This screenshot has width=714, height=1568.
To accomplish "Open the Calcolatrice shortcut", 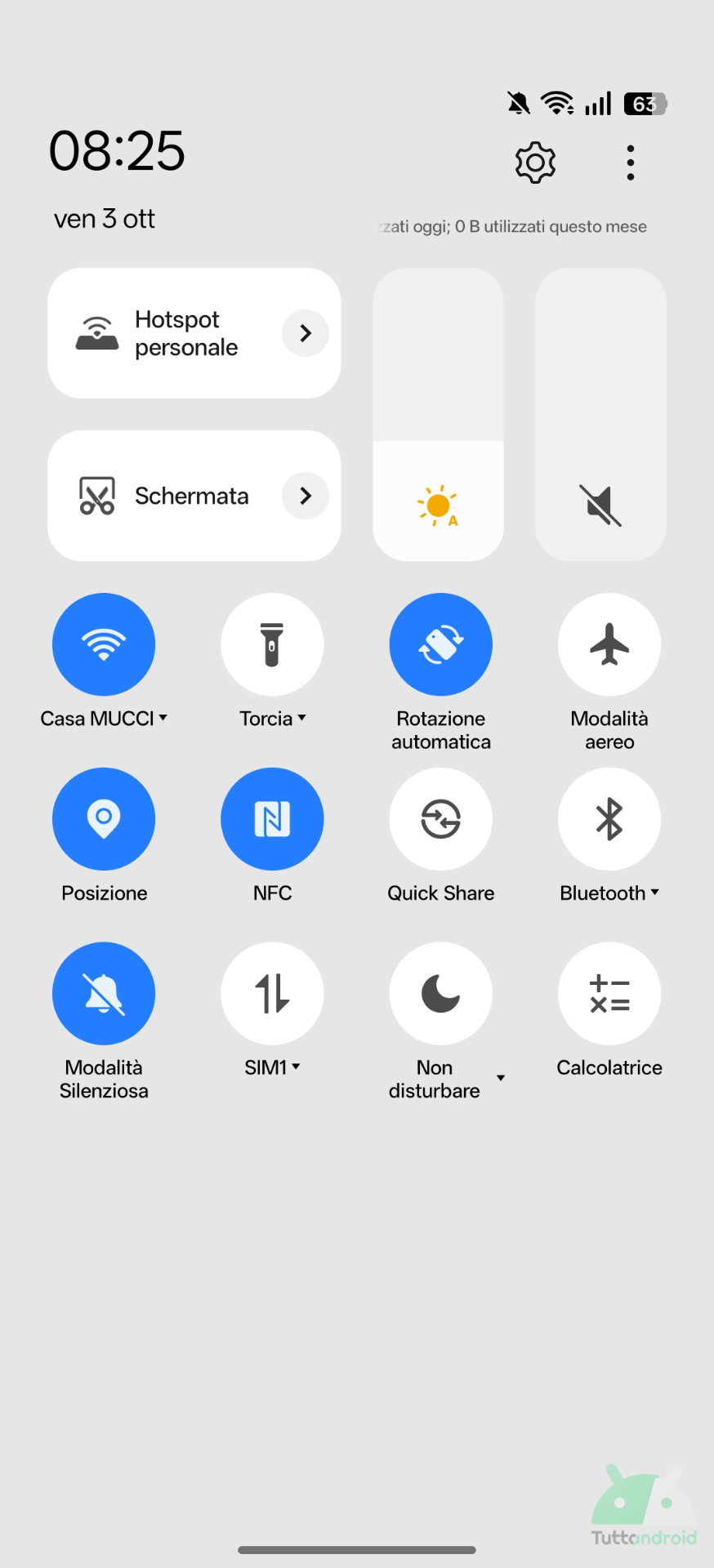I will click(x=609, y=994).
